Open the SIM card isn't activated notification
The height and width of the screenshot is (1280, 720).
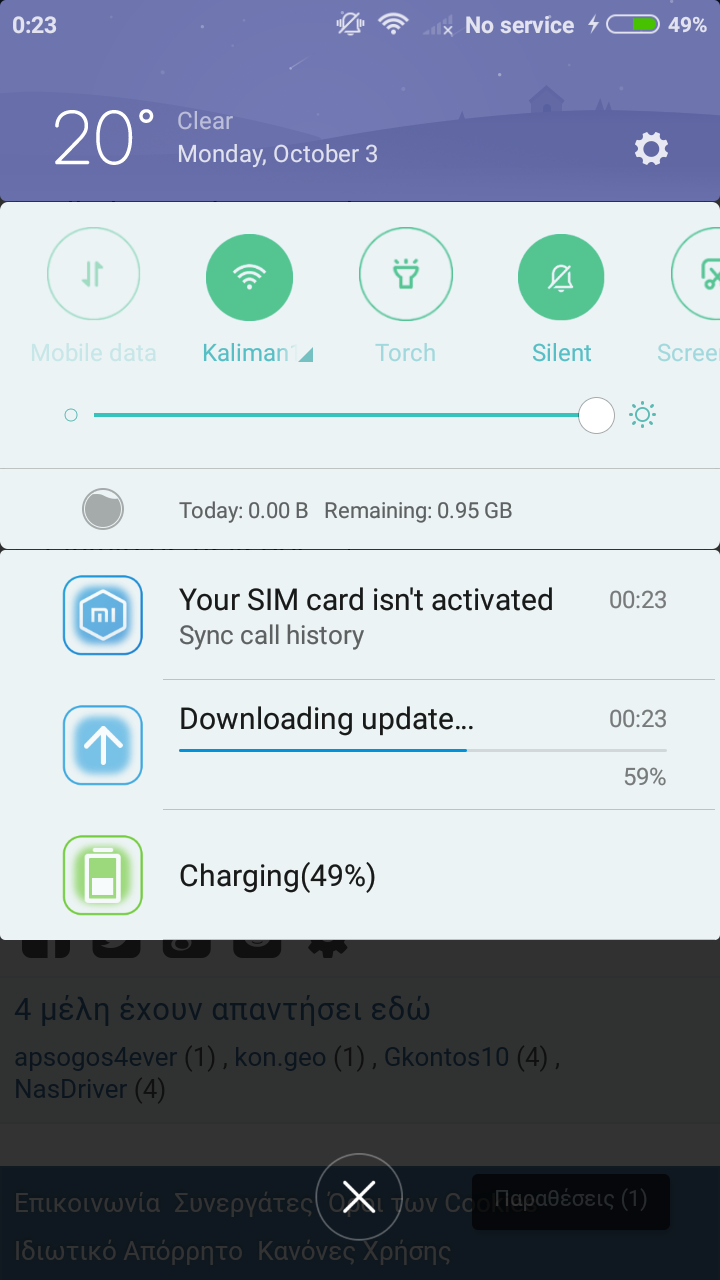click(360, 616)
